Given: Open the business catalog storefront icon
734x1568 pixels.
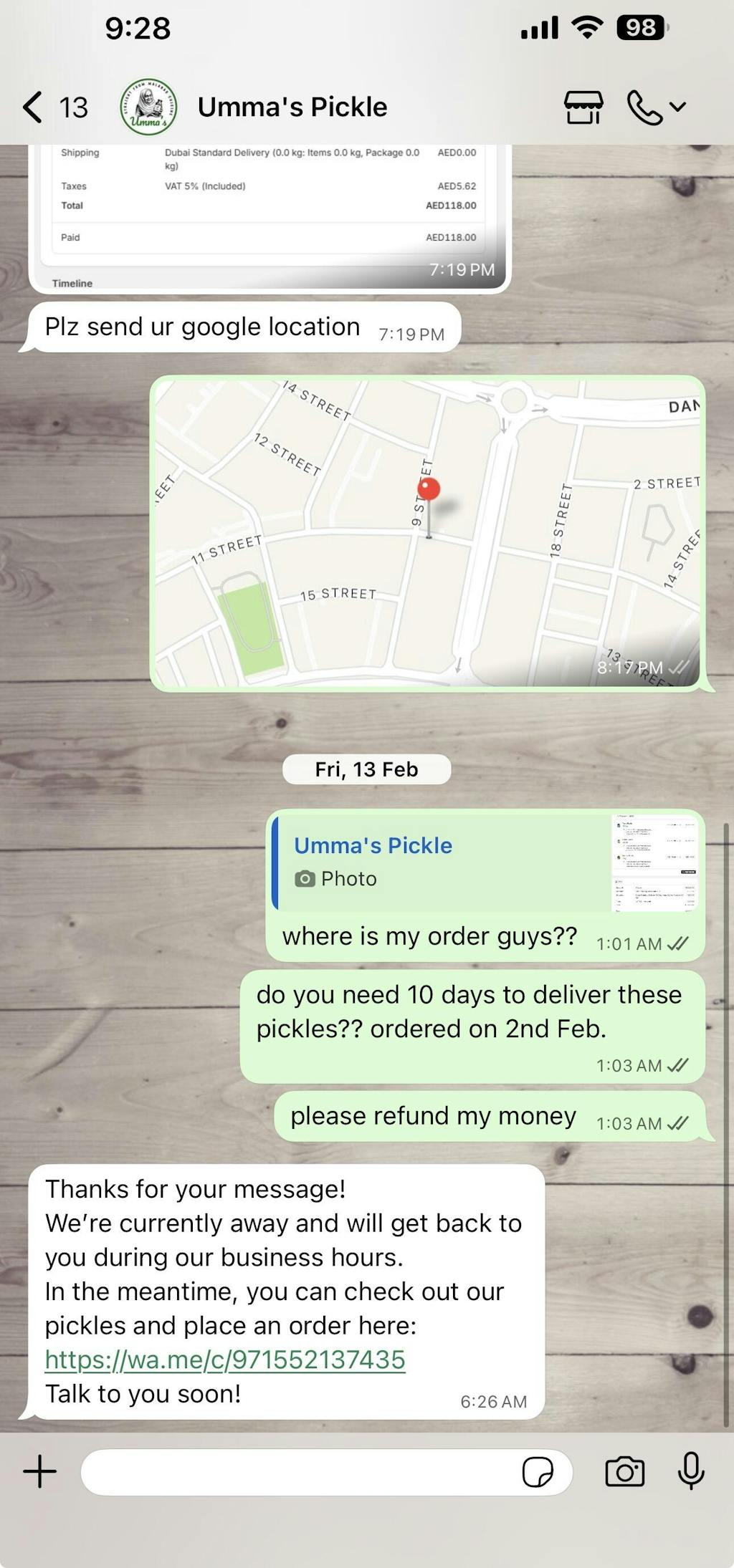Looking at the screenshot, I should (x=583, y=107).
